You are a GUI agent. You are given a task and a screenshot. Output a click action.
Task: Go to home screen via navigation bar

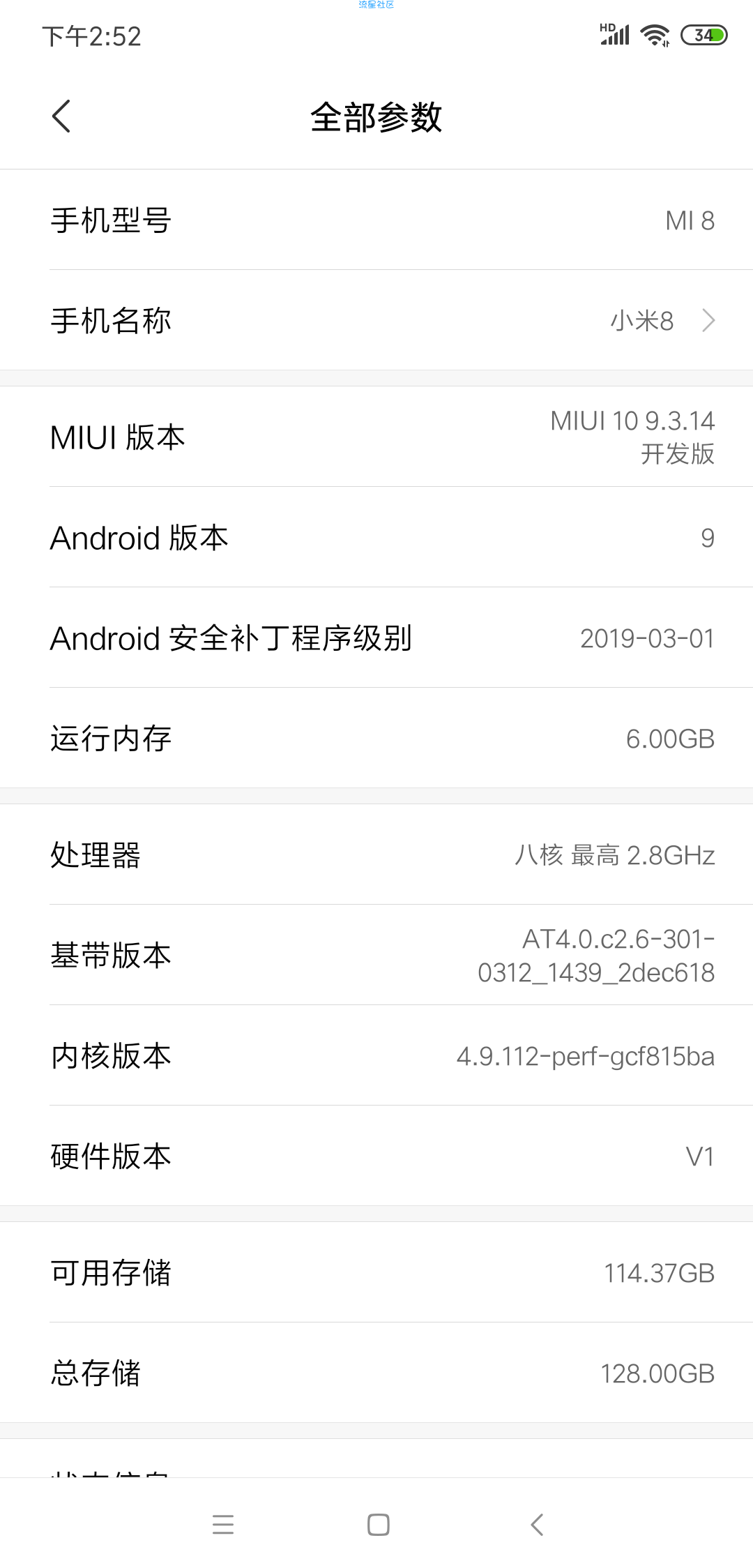pos(378,1525)
